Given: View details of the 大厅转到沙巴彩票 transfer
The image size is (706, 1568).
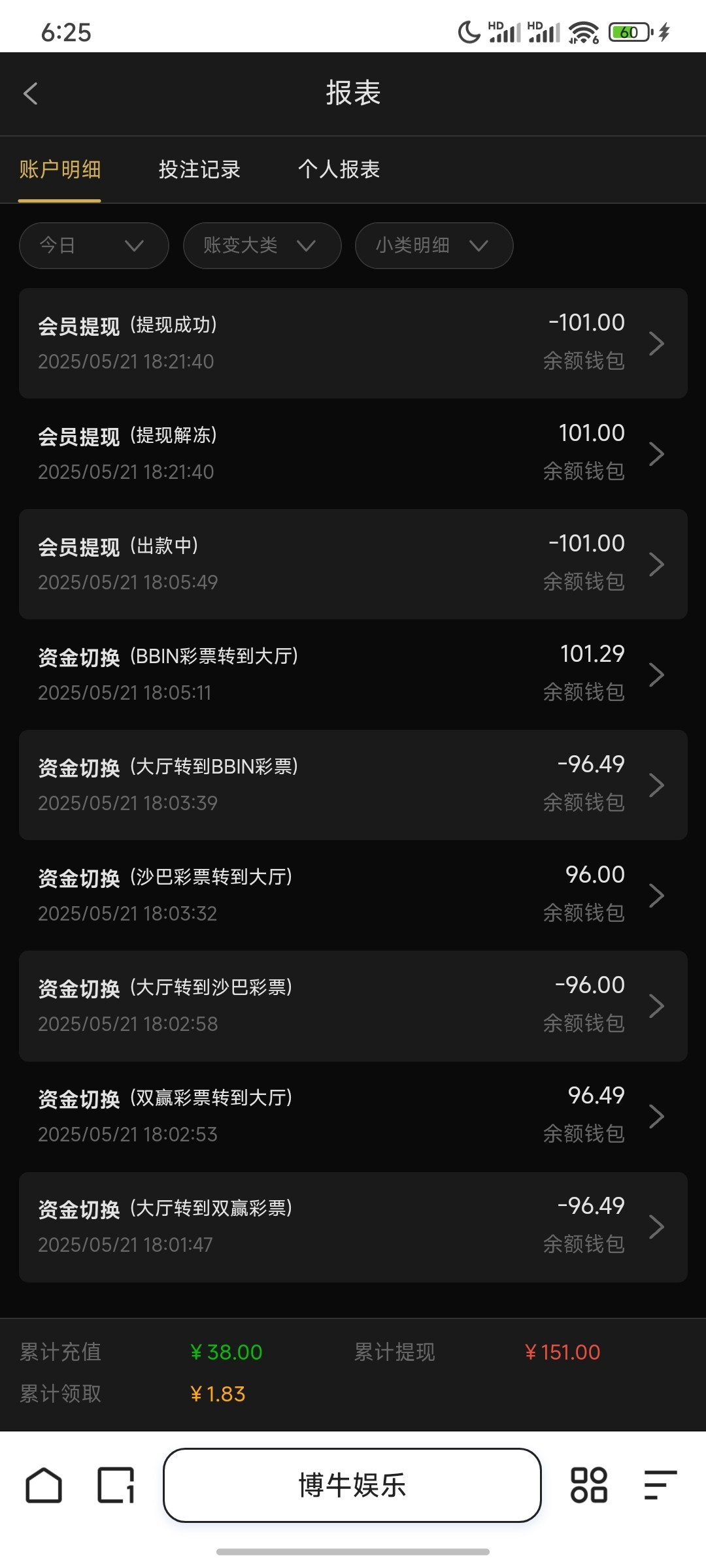Looking at the screenshot, I should (x=353, y=1005).
